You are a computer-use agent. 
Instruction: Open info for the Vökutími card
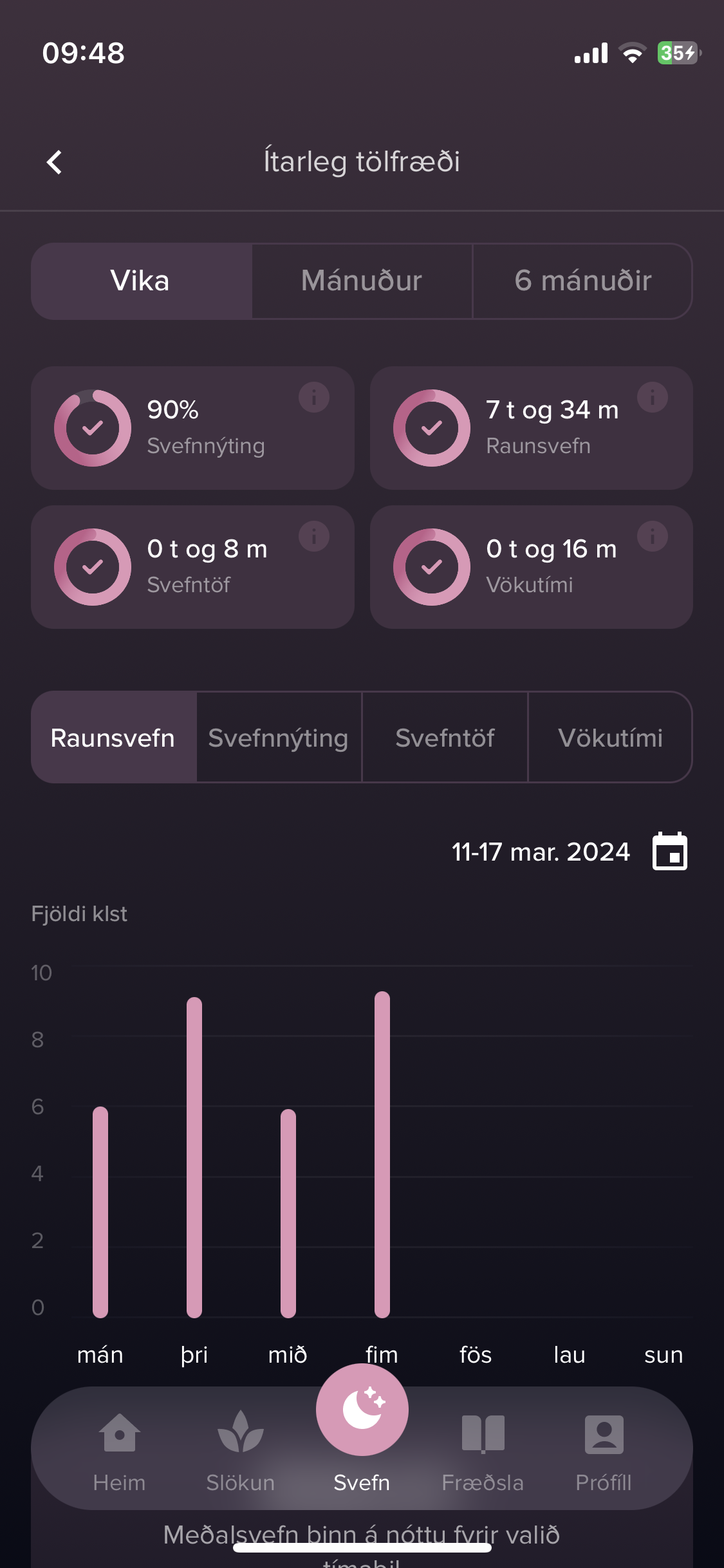652,537
